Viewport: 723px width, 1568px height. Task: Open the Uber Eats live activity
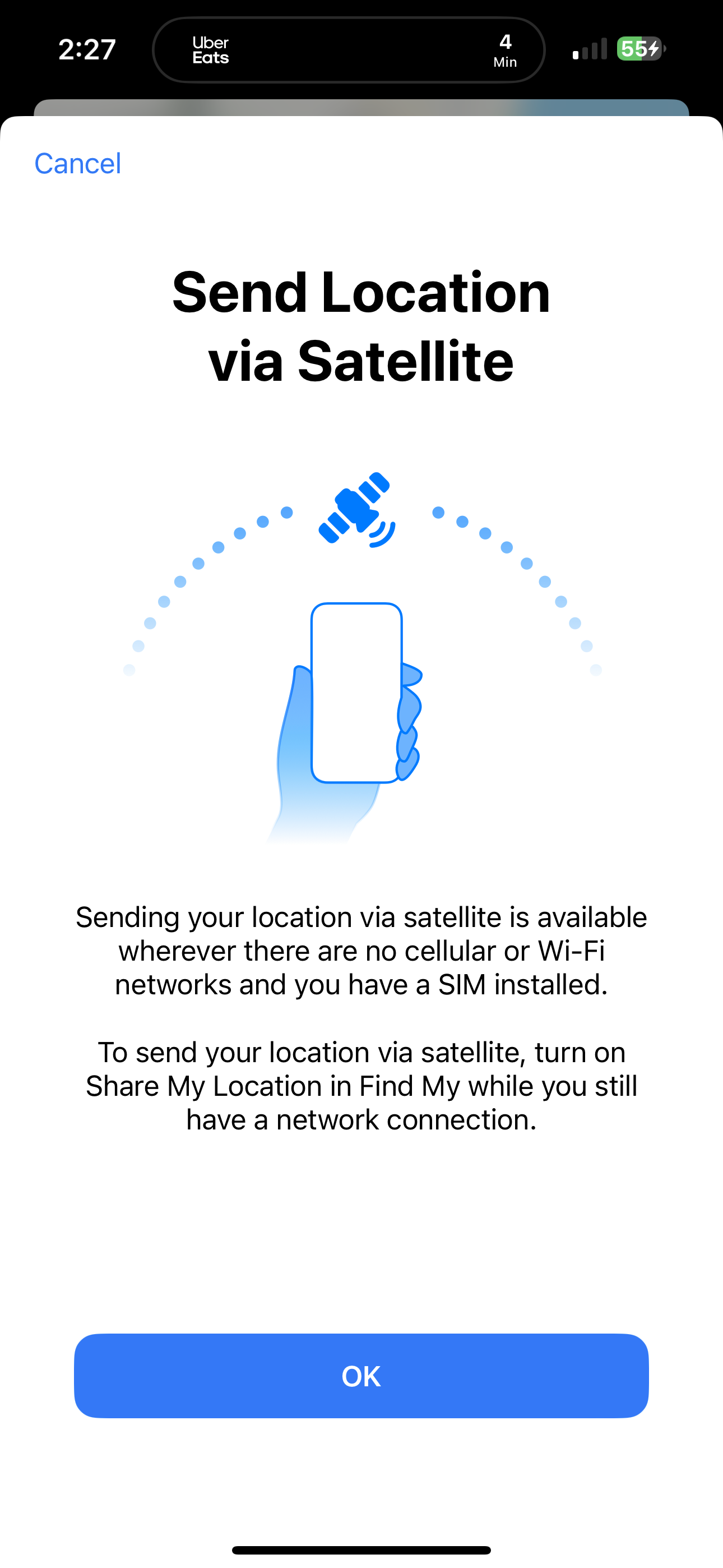(x=348, y=50)
